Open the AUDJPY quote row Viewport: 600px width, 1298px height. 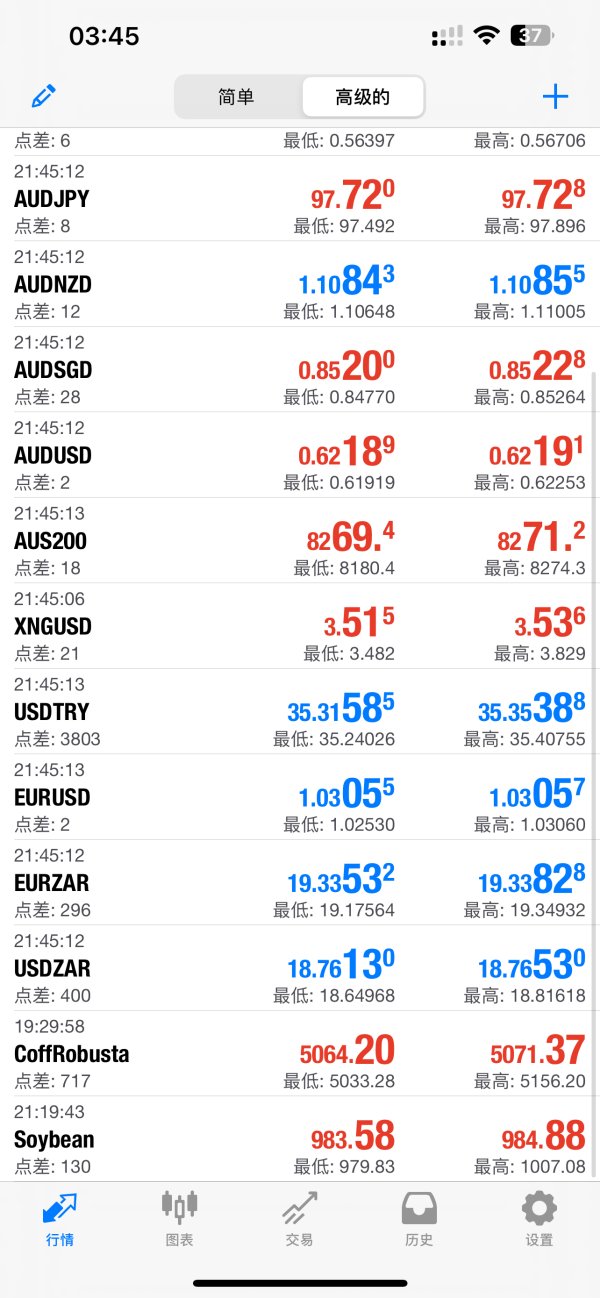(x=300, y=198)
